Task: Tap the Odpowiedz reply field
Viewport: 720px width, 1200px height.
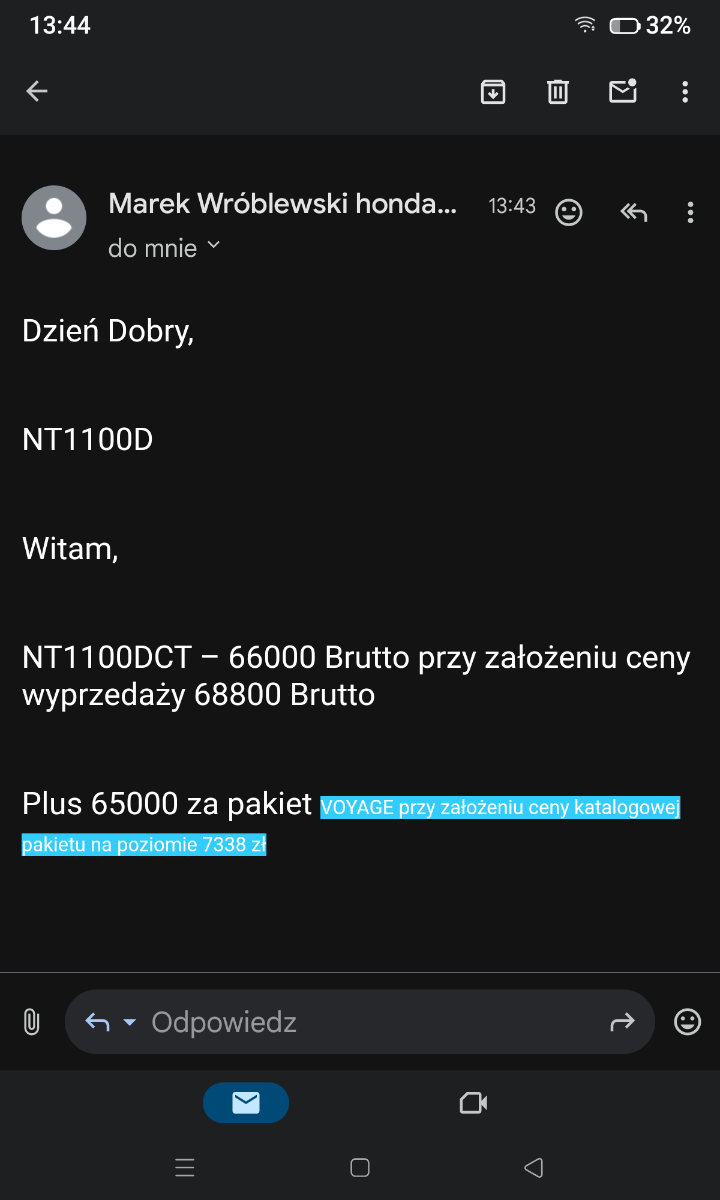Action: pyautogui.click(x=360, y=1022)
